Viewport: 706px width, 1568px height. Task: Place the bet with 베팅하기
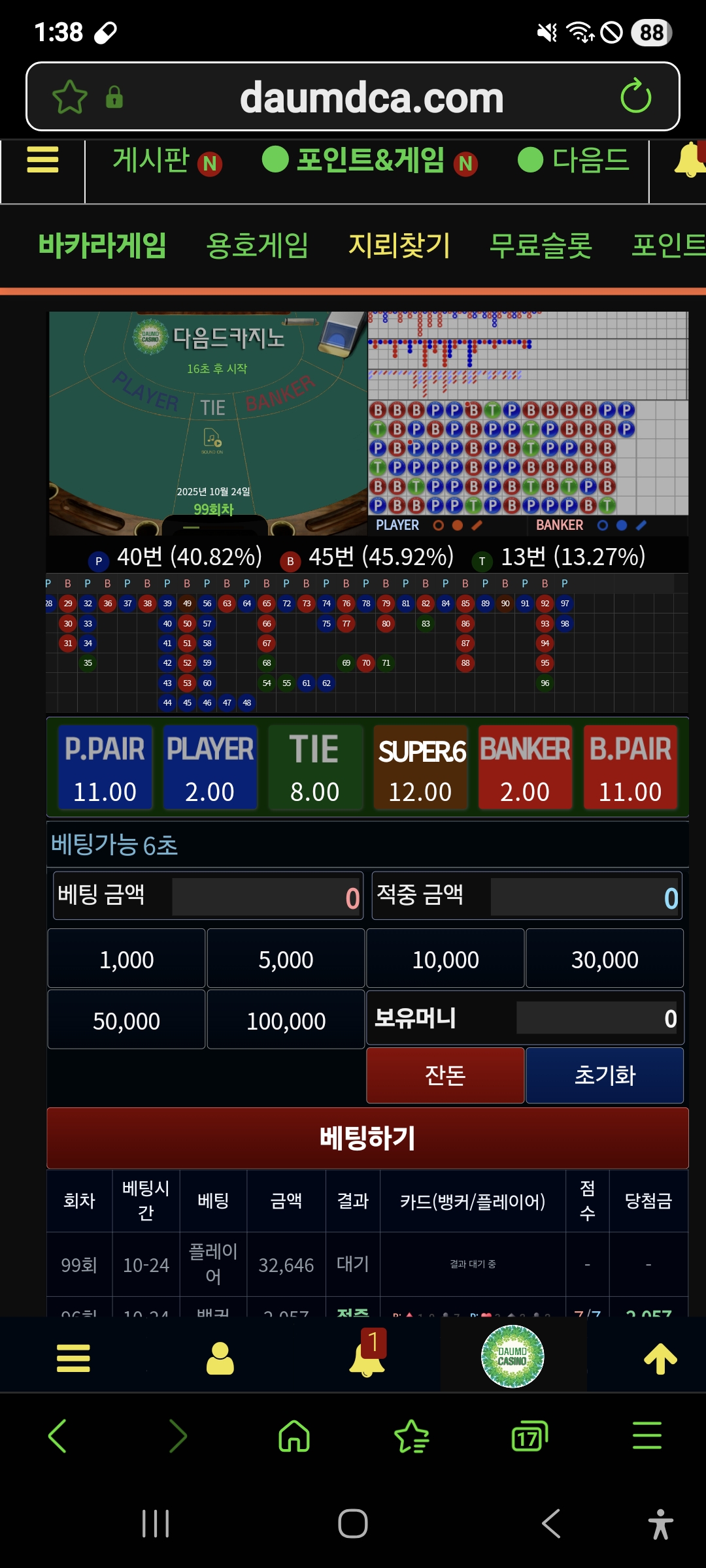pyautogui.click(x=367, y=1138)
